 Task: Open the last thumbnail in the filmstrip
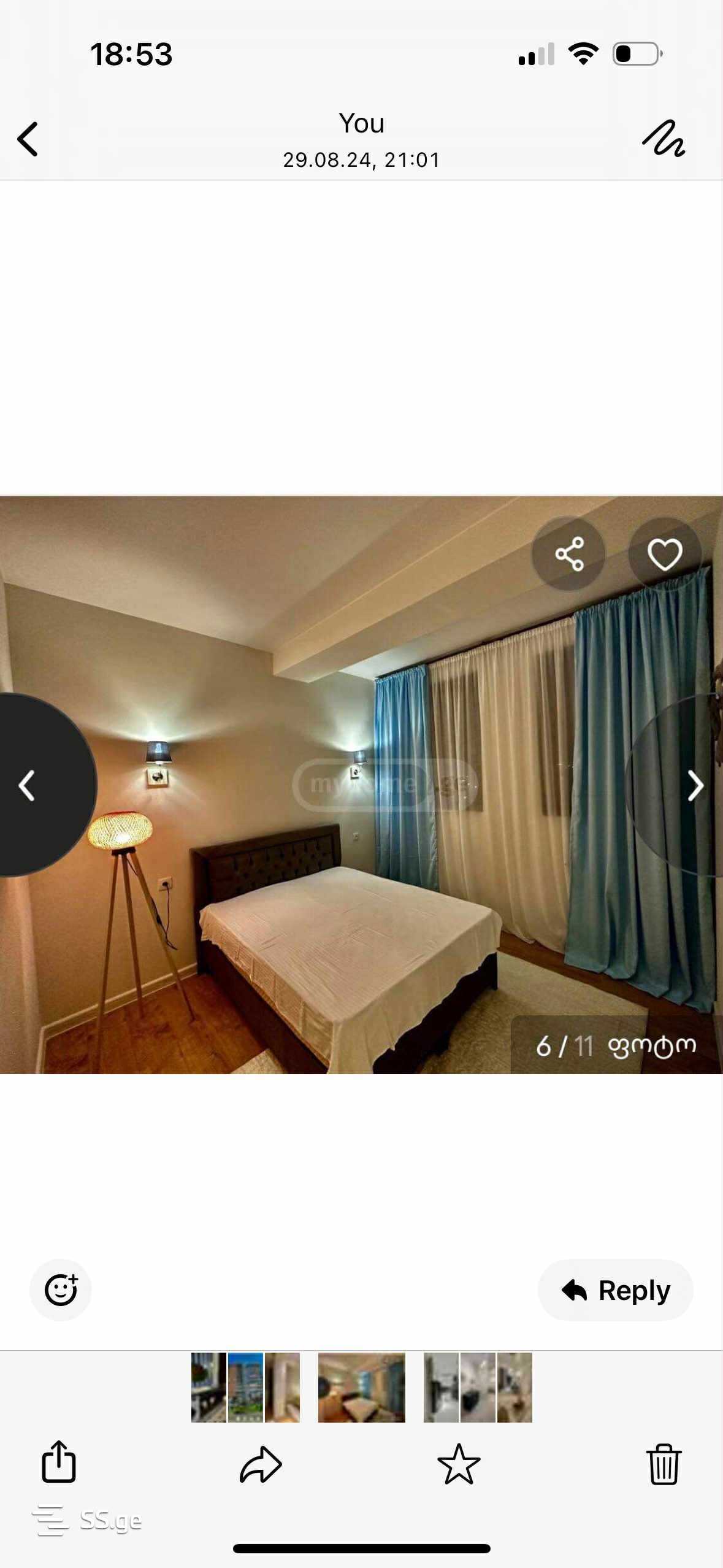[x=515, y=1387]
